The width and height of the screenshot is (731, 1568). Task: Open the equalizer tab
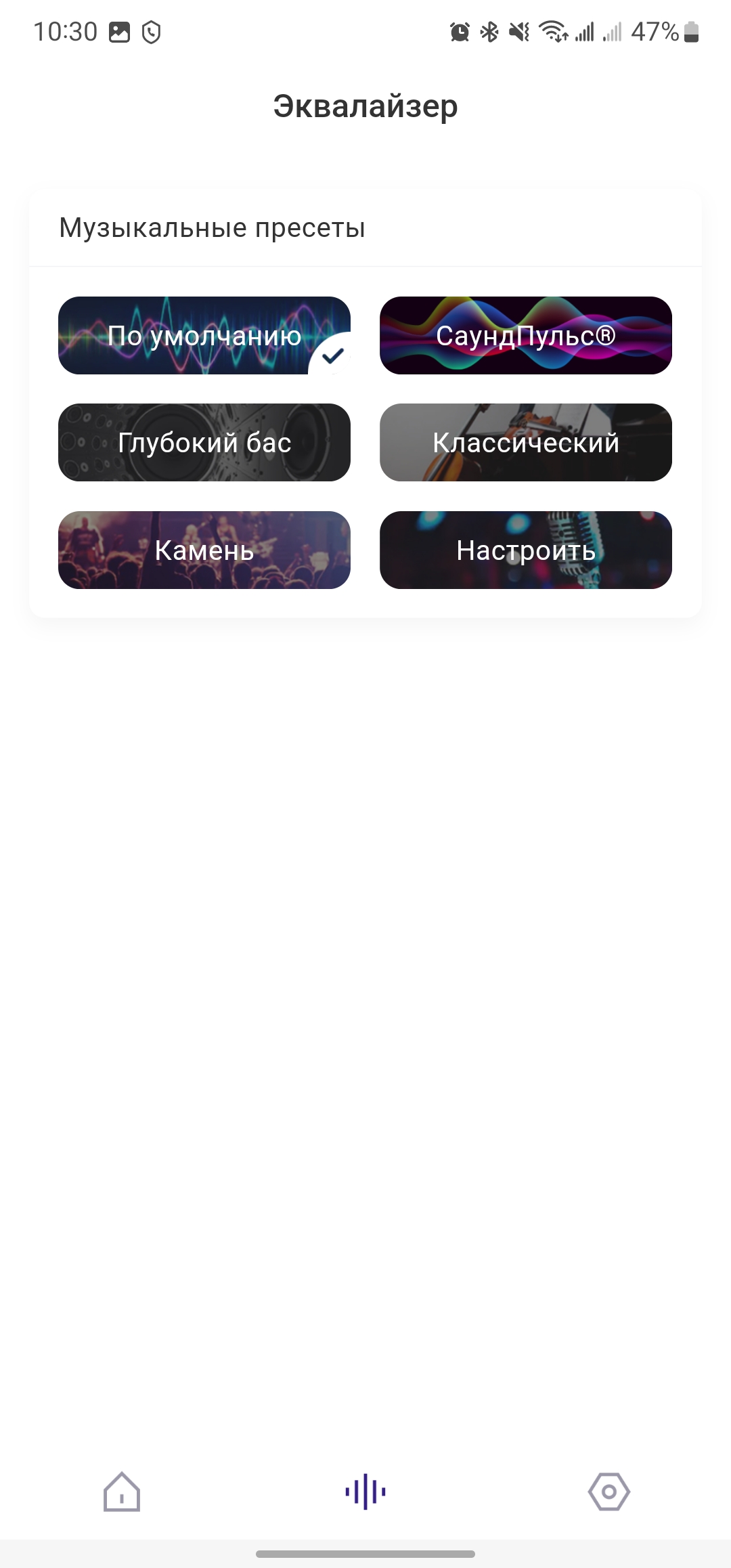365,1491
